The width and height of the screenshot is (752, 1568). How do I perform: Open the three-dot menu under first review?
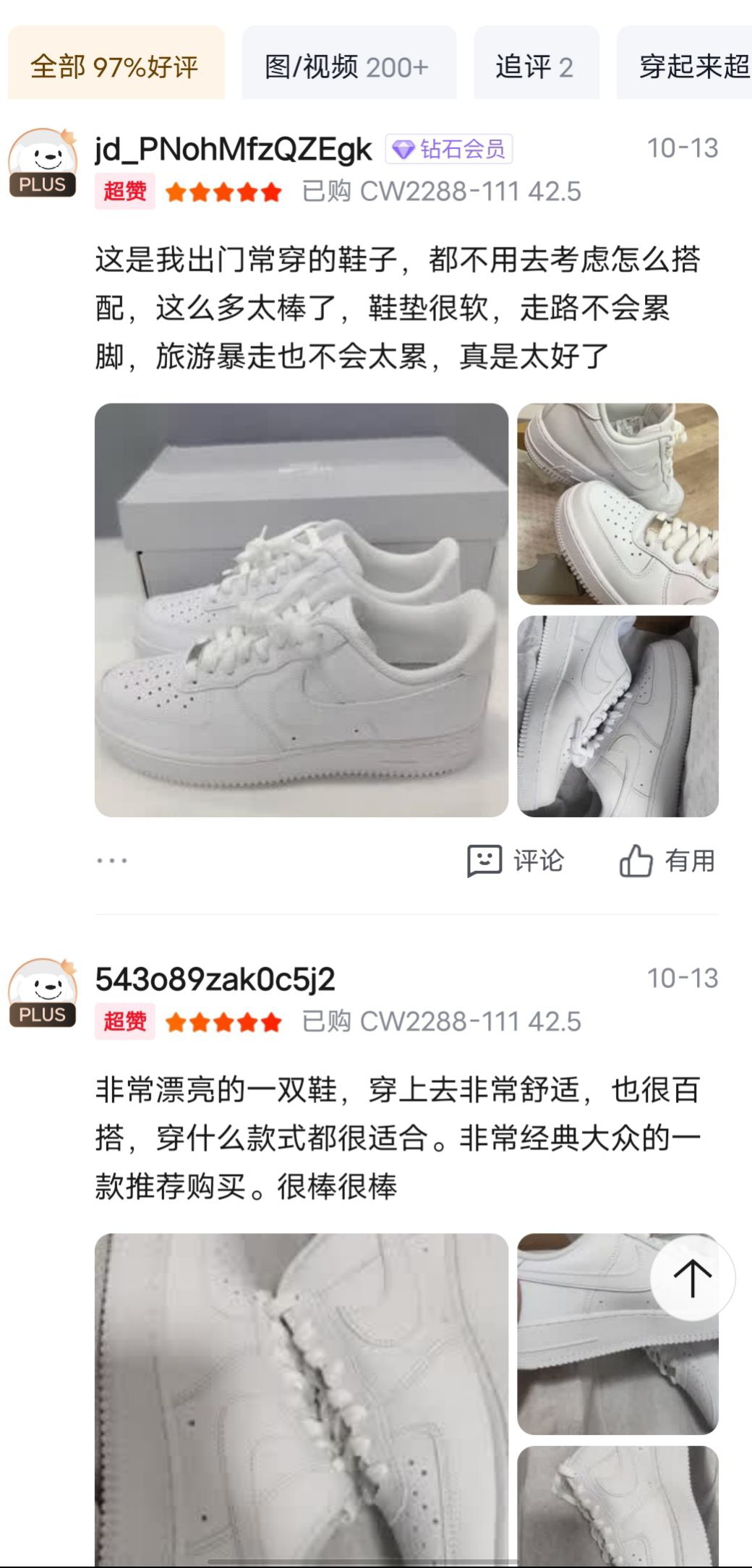tap(112, 861)
